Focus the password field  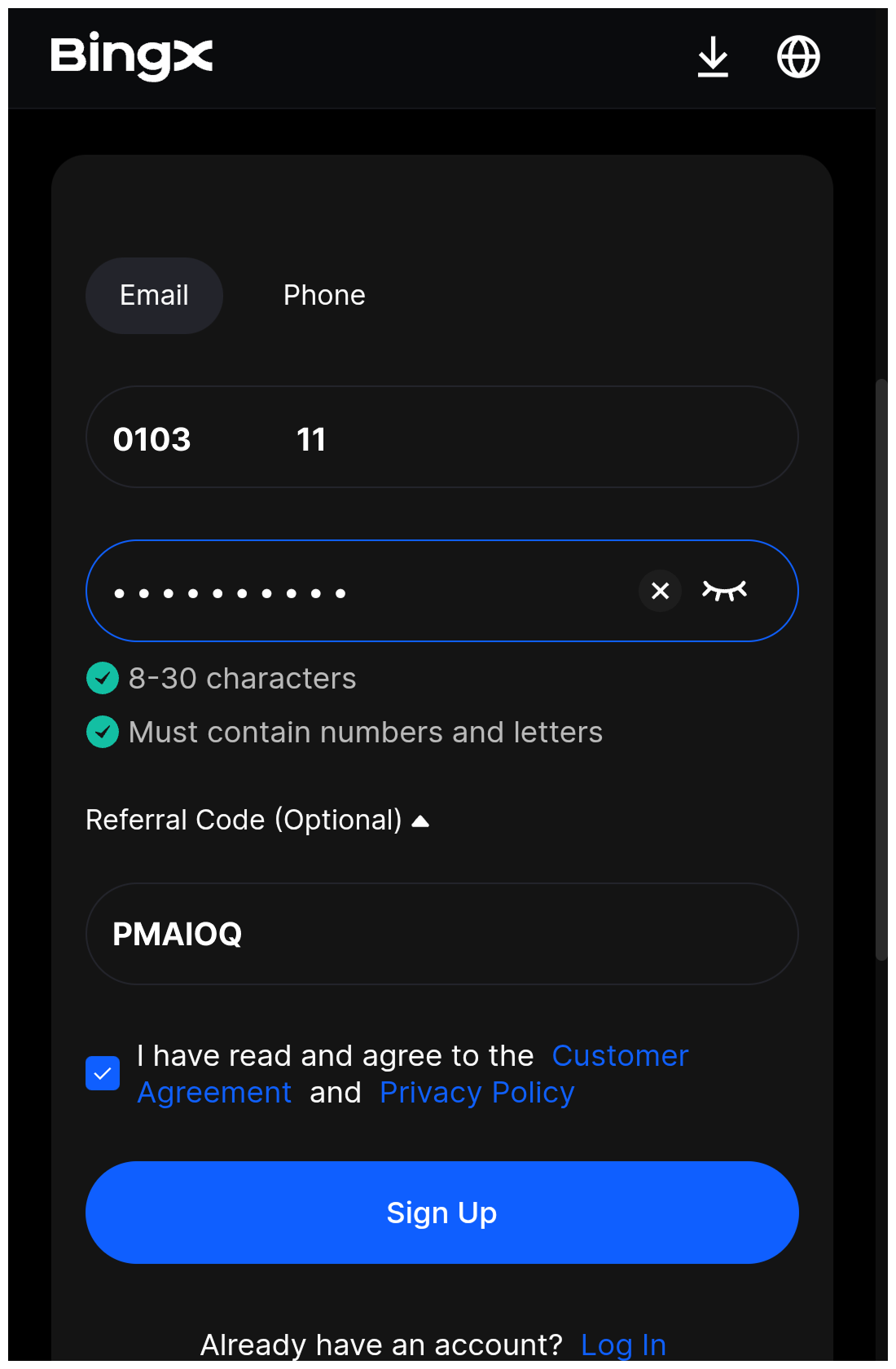(x=367, y=592)
